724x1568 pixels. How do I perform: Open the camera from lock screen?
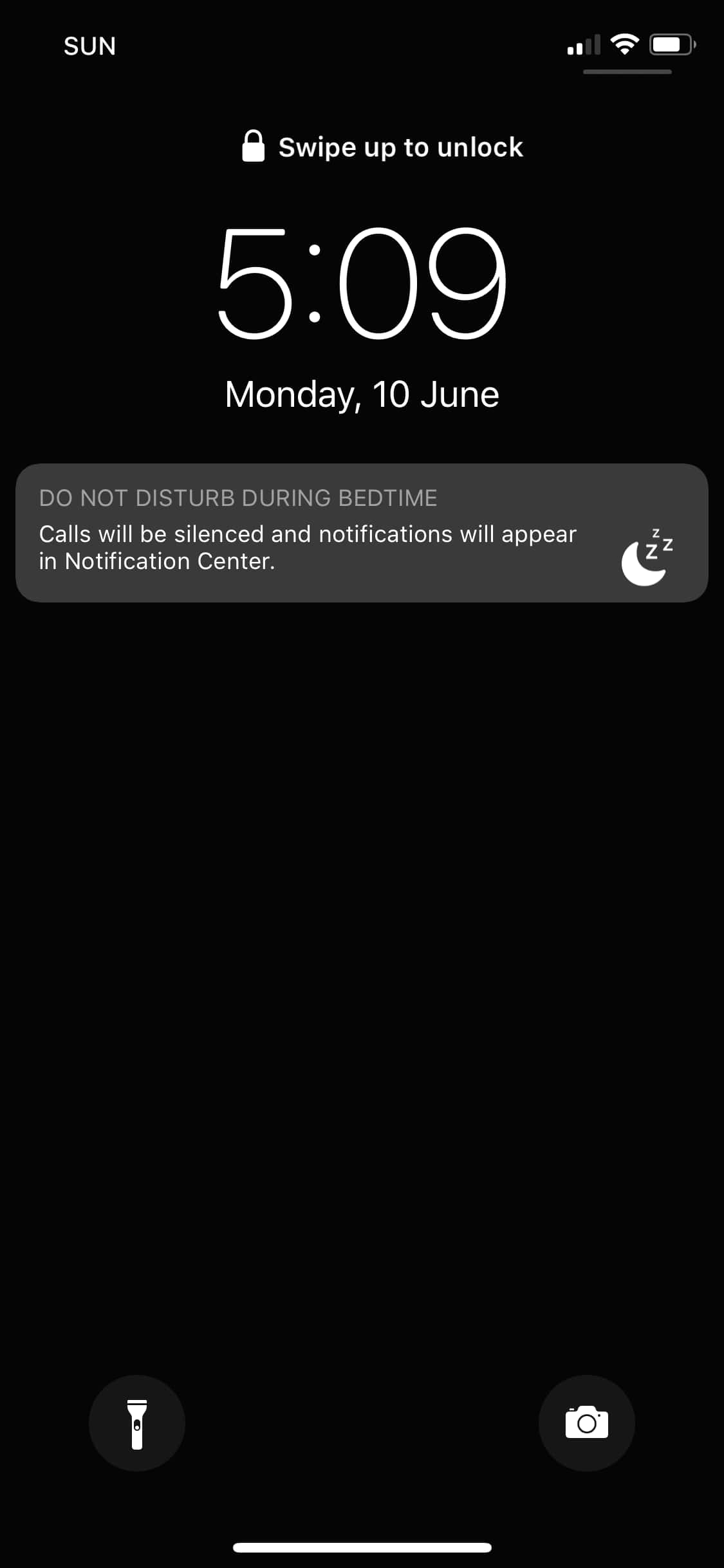[x=586, y=1423]
